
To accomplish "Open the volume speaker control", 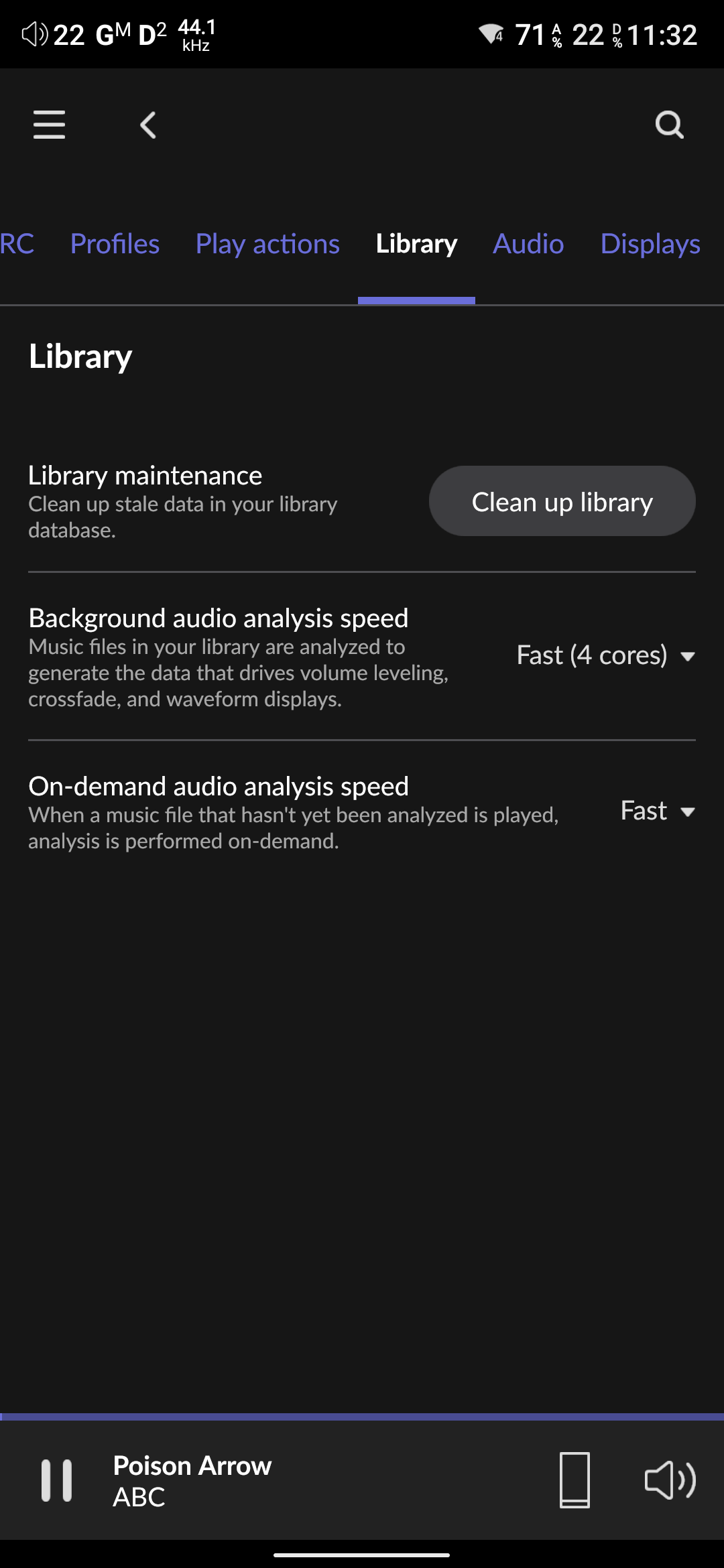I will [670, 1480].
